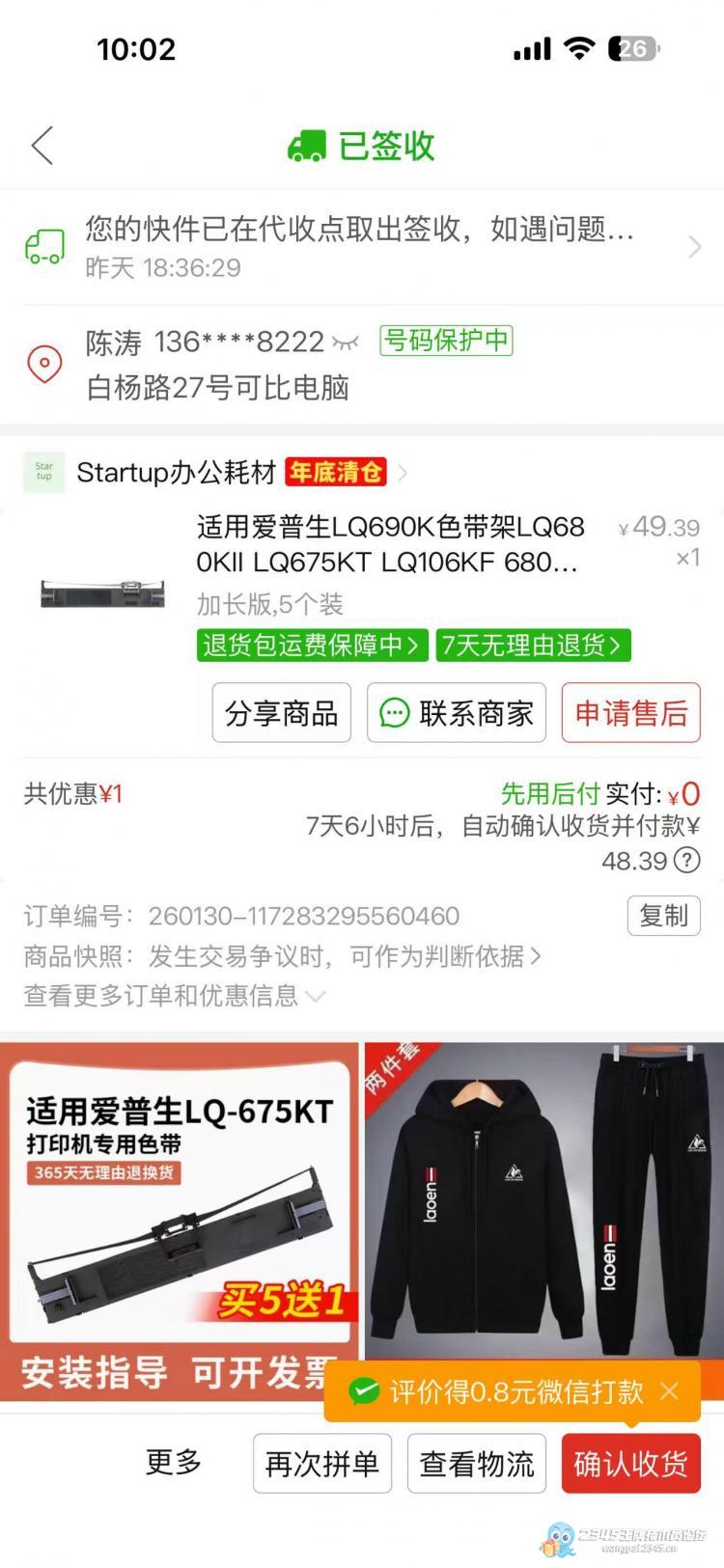View 7天无理由退货 policy

[533, 645]
